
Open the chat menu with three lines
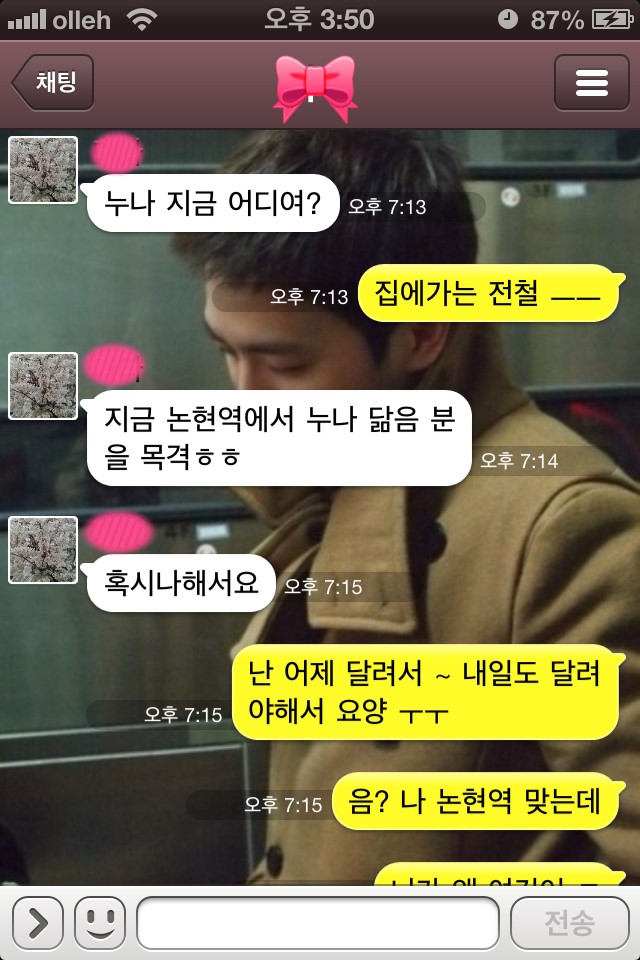click(591, 82)
